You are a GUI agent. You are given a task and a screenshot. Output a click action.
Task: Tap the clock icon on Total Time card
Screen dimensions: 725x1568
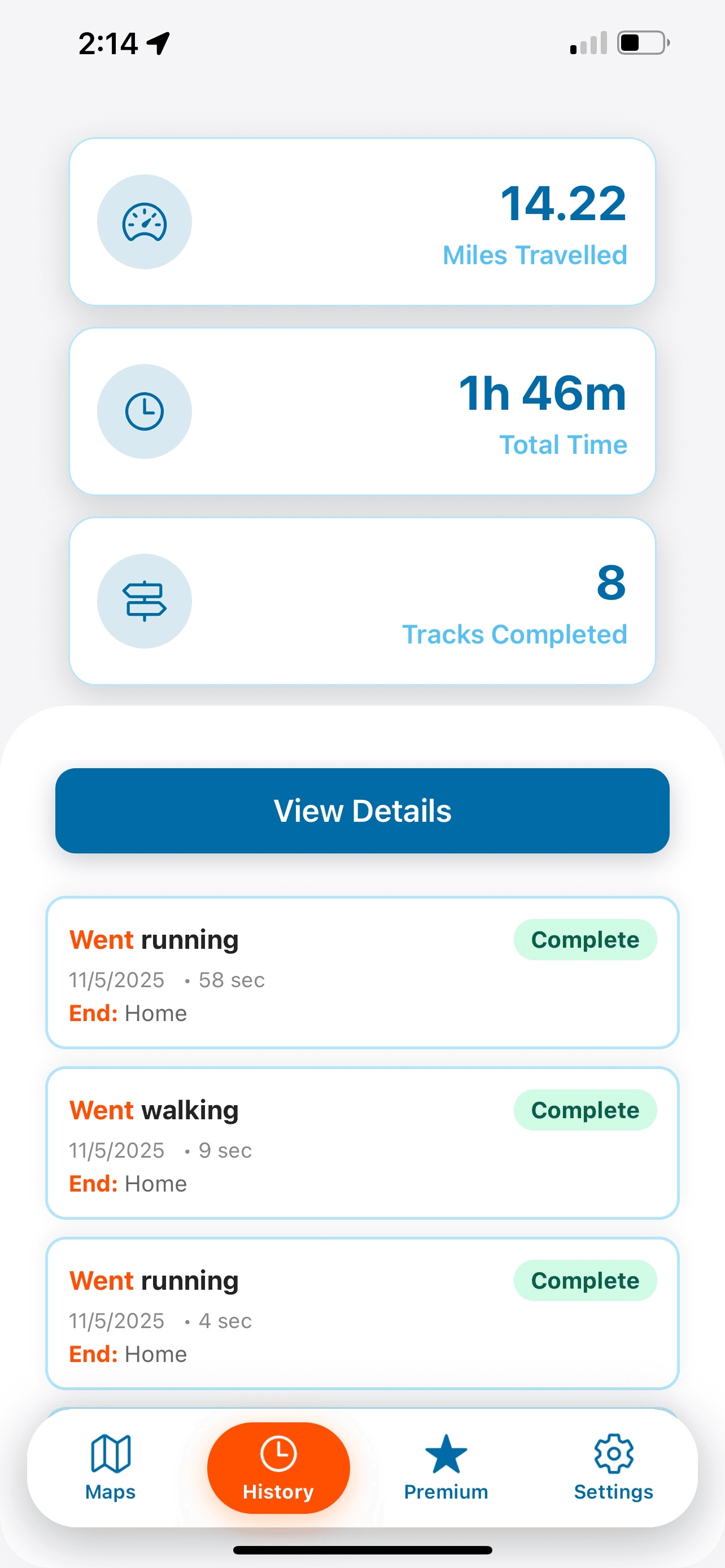tap(145, 411)
